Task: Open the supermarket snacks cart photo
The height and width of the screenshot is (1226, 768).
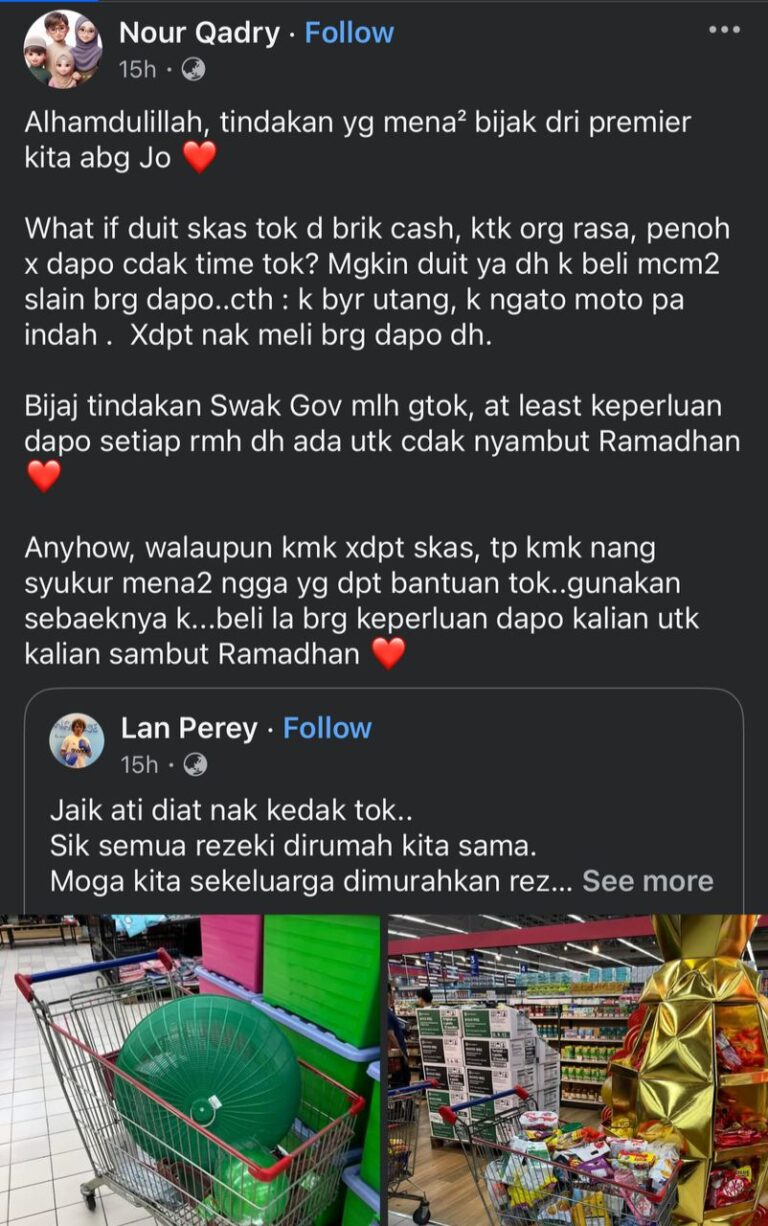Action: pos(577,1070)
